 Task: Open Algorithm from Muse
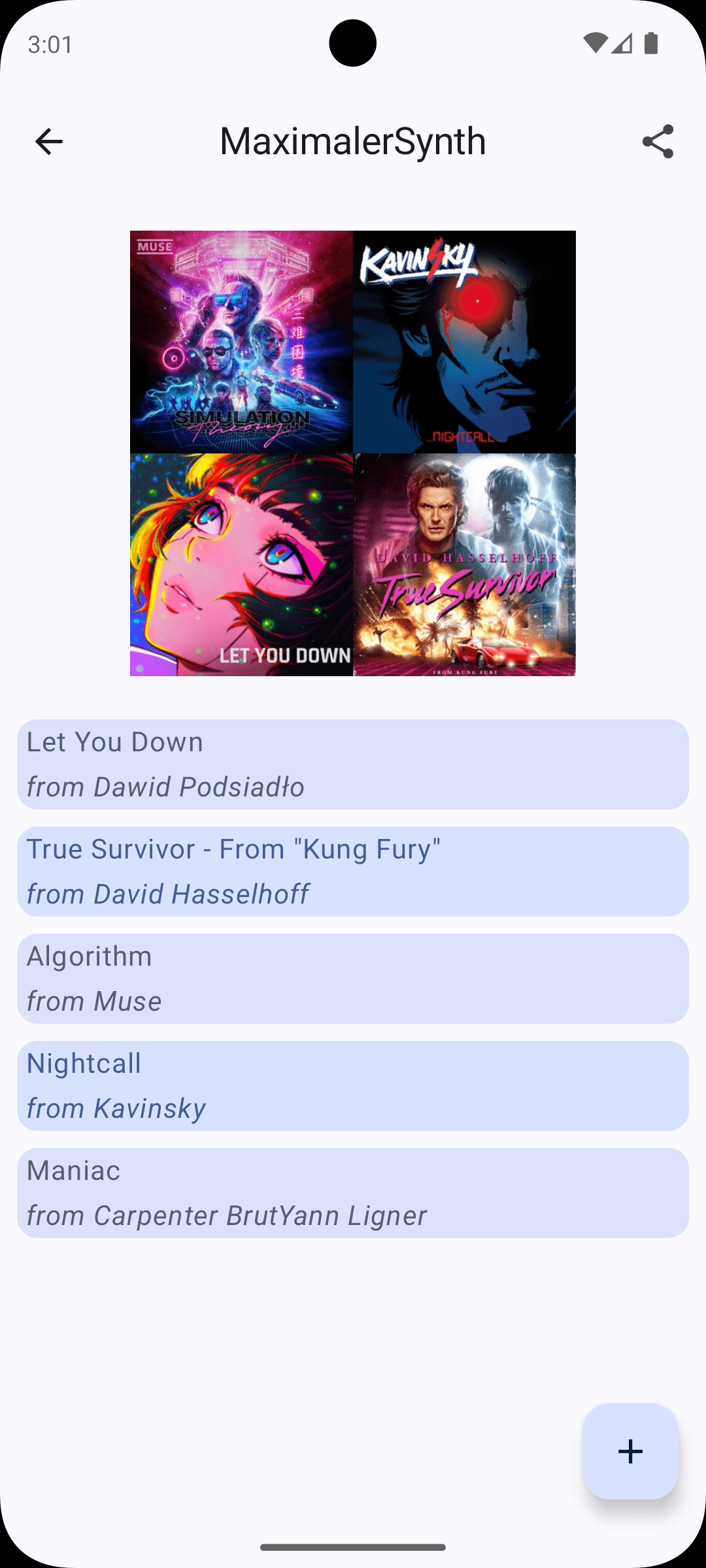tap(353, 979)
